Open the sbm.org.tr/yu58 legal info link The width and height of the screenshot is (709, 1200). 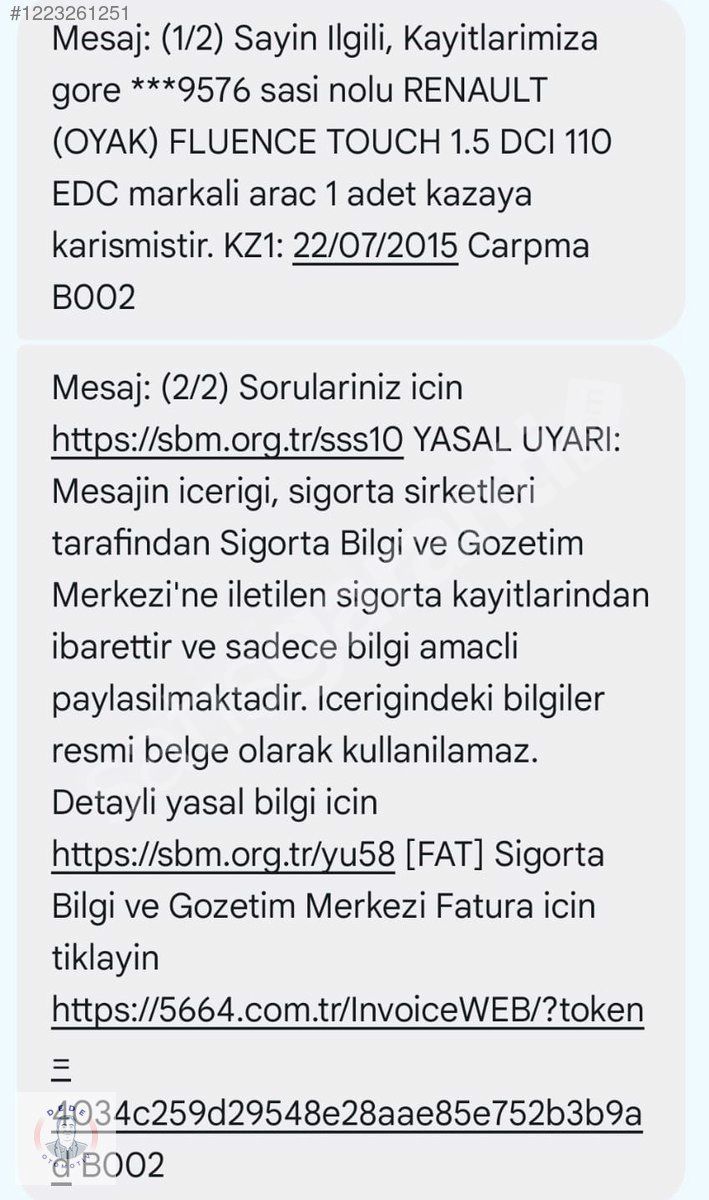tap(228, 855)
